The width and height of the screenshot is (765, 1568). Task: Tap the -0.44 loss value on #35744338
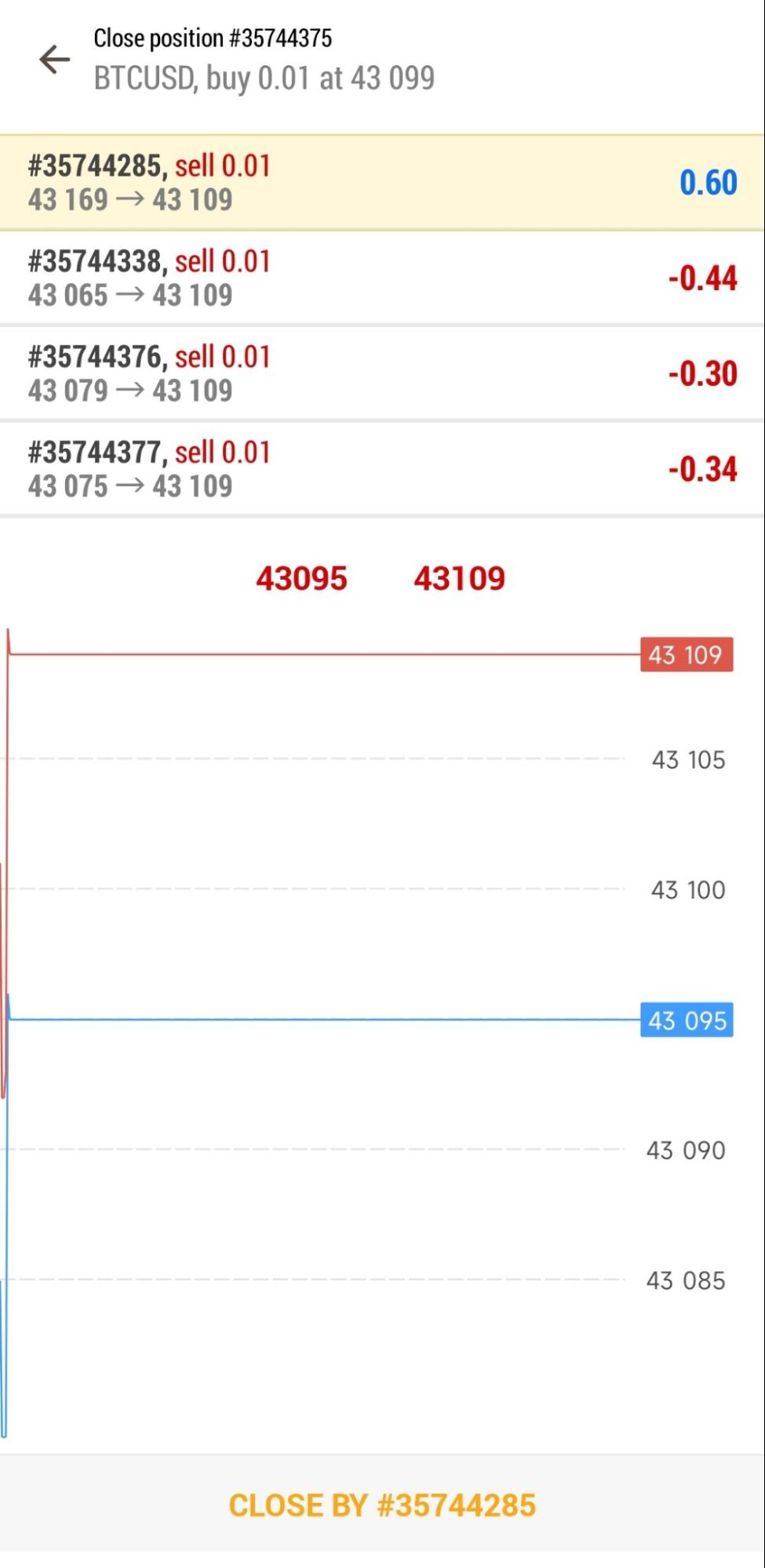tap(705, 278)
